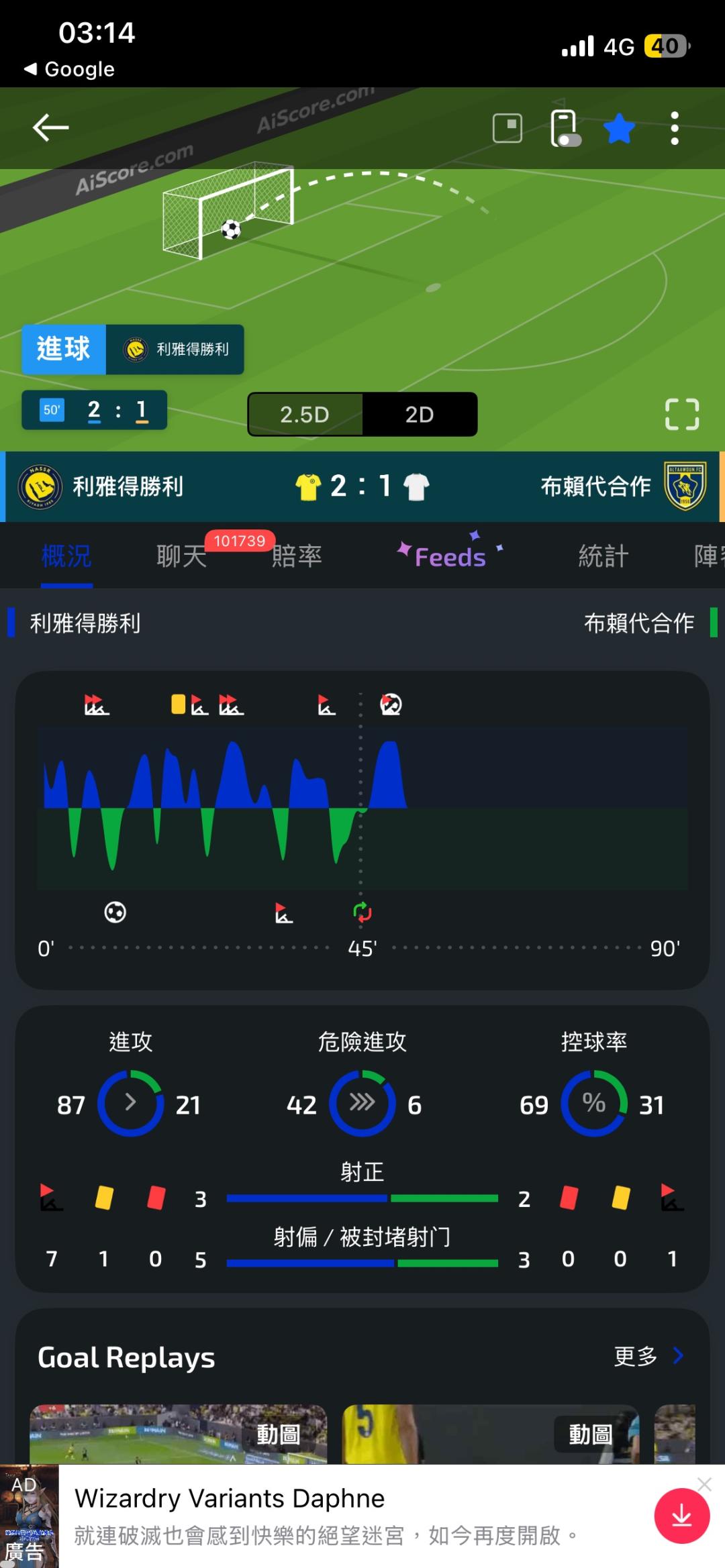This screenshot has width=725, height=1568.
Task: Return to Google via status bar
Action: pos(69,69)
